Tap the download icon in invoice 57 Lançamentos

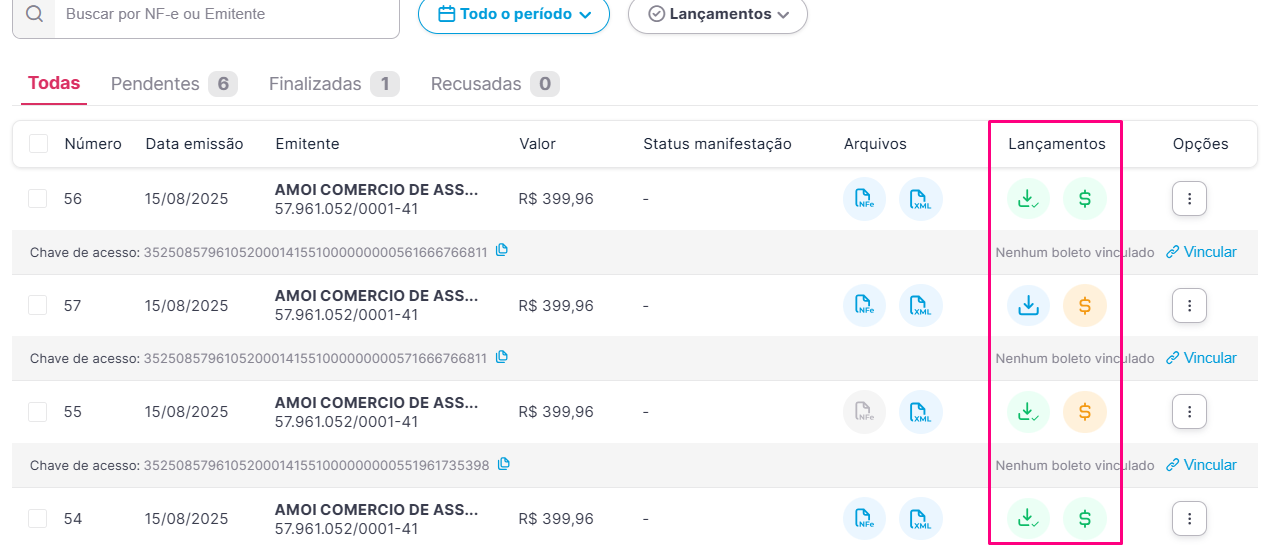tap(1028, 305)
